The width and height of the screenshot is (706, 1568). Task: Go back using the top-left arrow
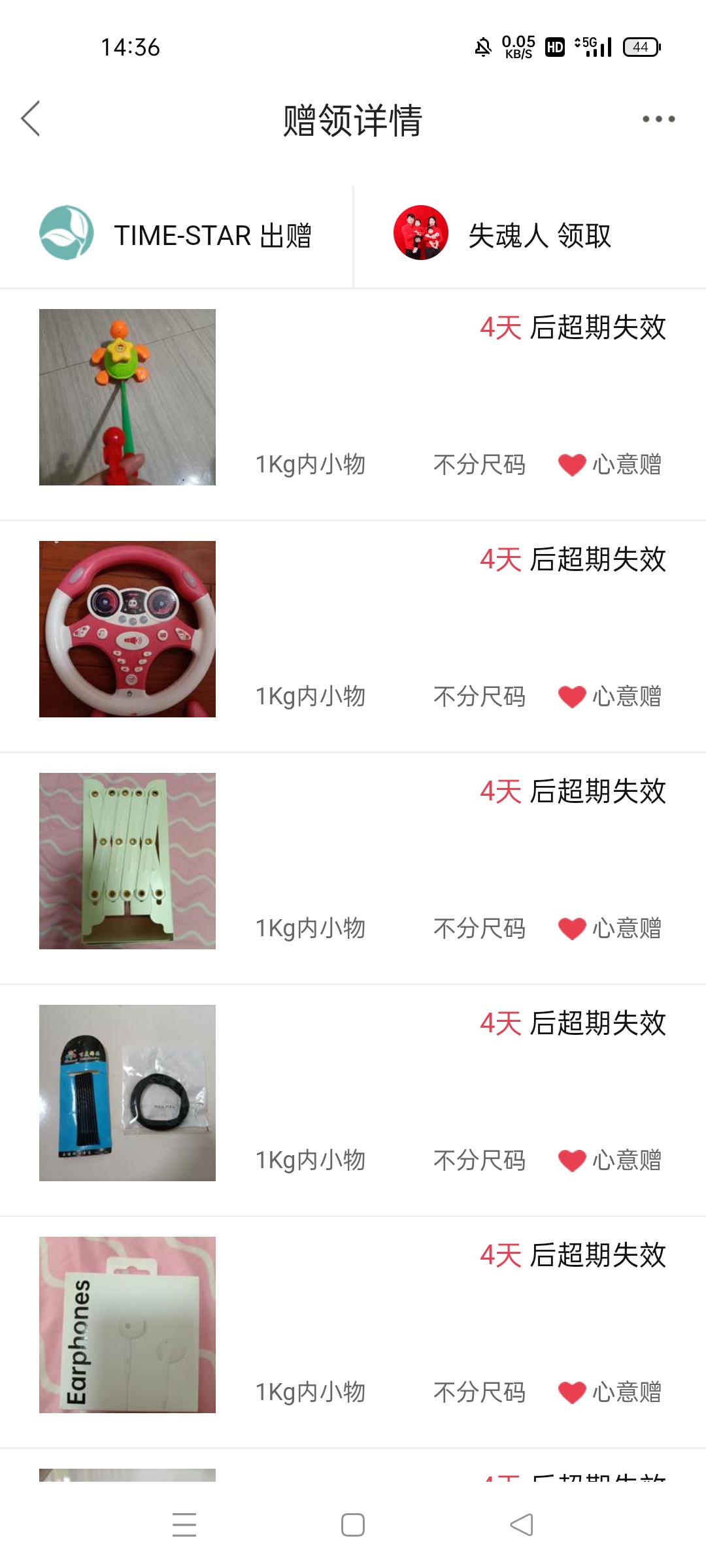click(x=31, y=118)
